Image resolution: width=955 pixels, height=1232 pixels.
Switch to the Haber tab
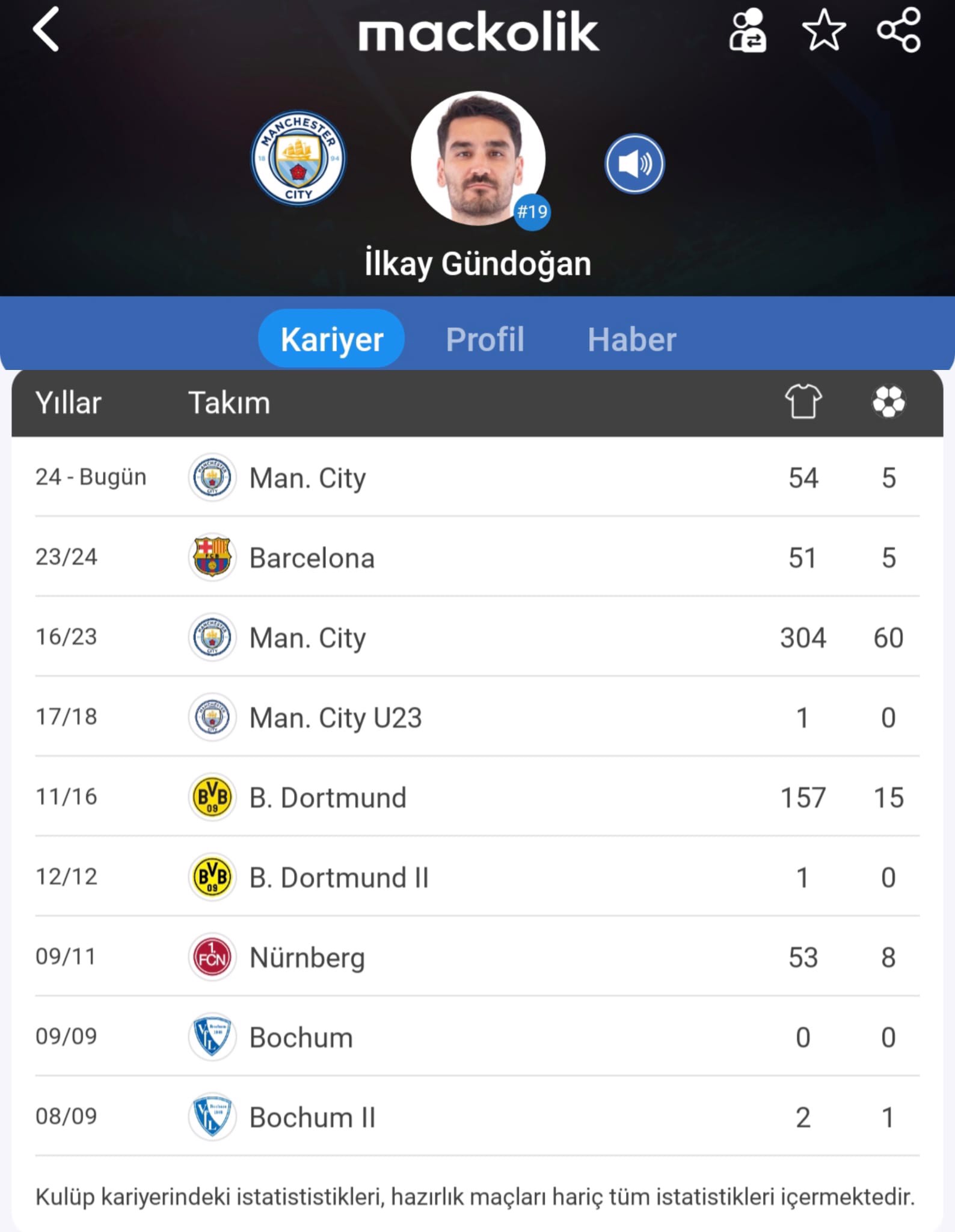click(x=631, y=339)
